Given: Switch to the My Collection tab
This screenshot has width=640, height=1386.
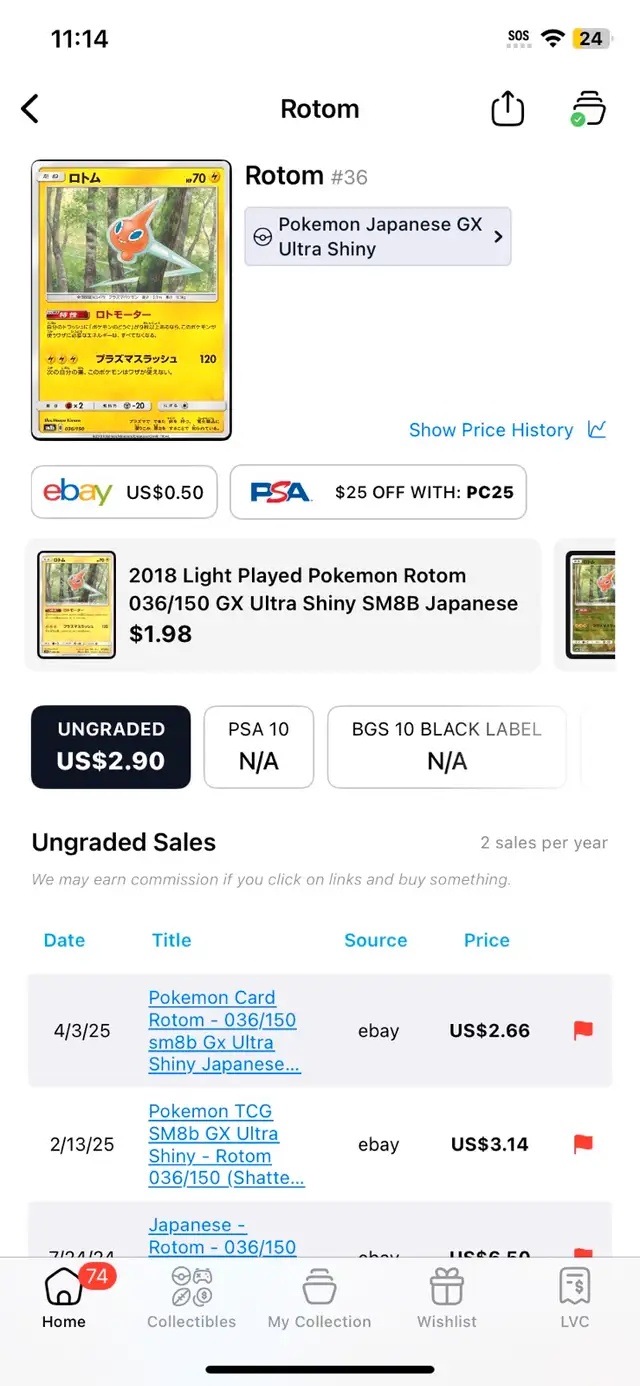Looking at the screenshot, I should pyautogui.click(x=319, y=1297).
